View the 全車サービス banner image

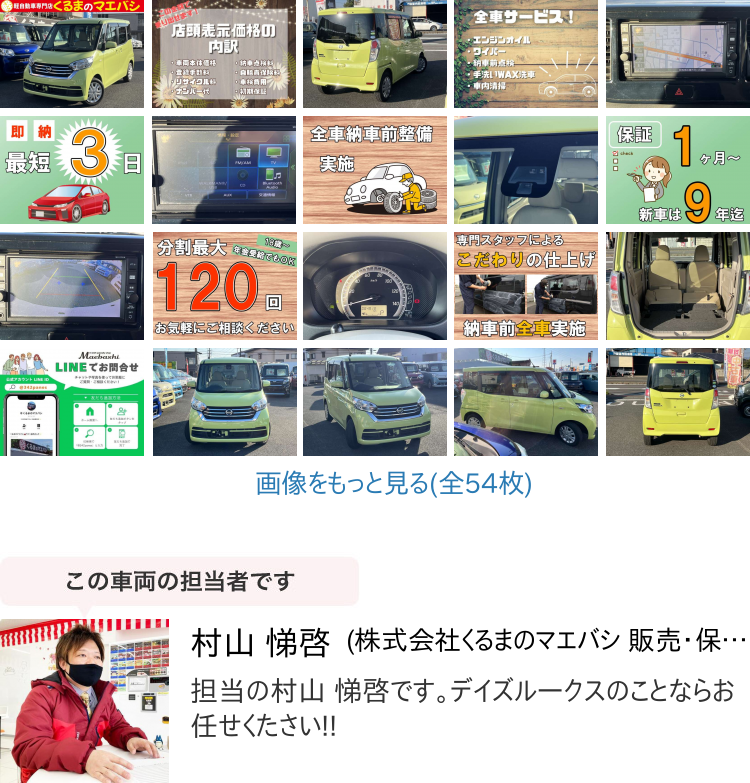click(x=525, y=54)
